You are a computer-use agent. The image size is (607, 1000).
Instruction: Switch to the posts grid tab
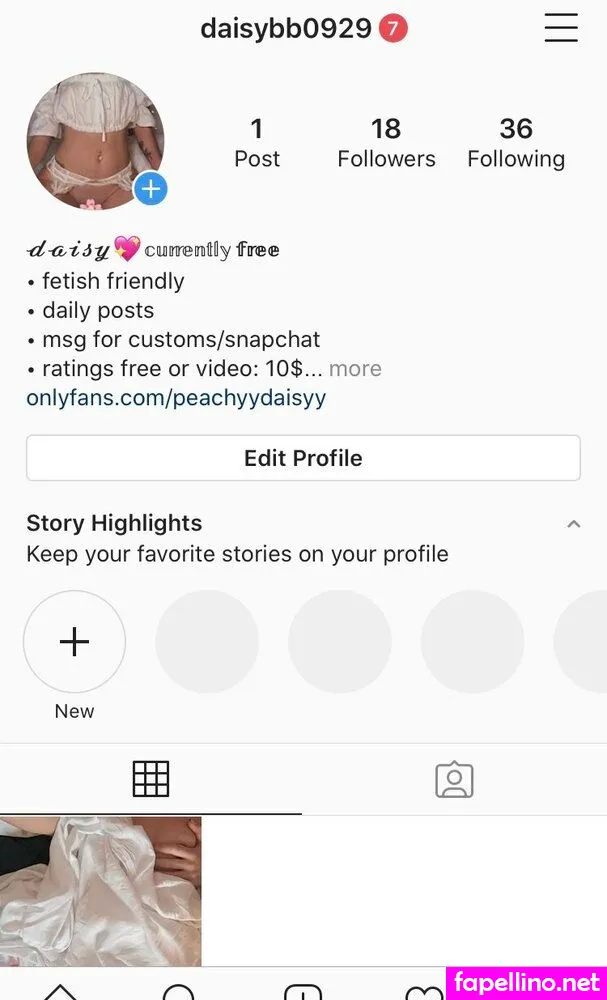point(151,779)
